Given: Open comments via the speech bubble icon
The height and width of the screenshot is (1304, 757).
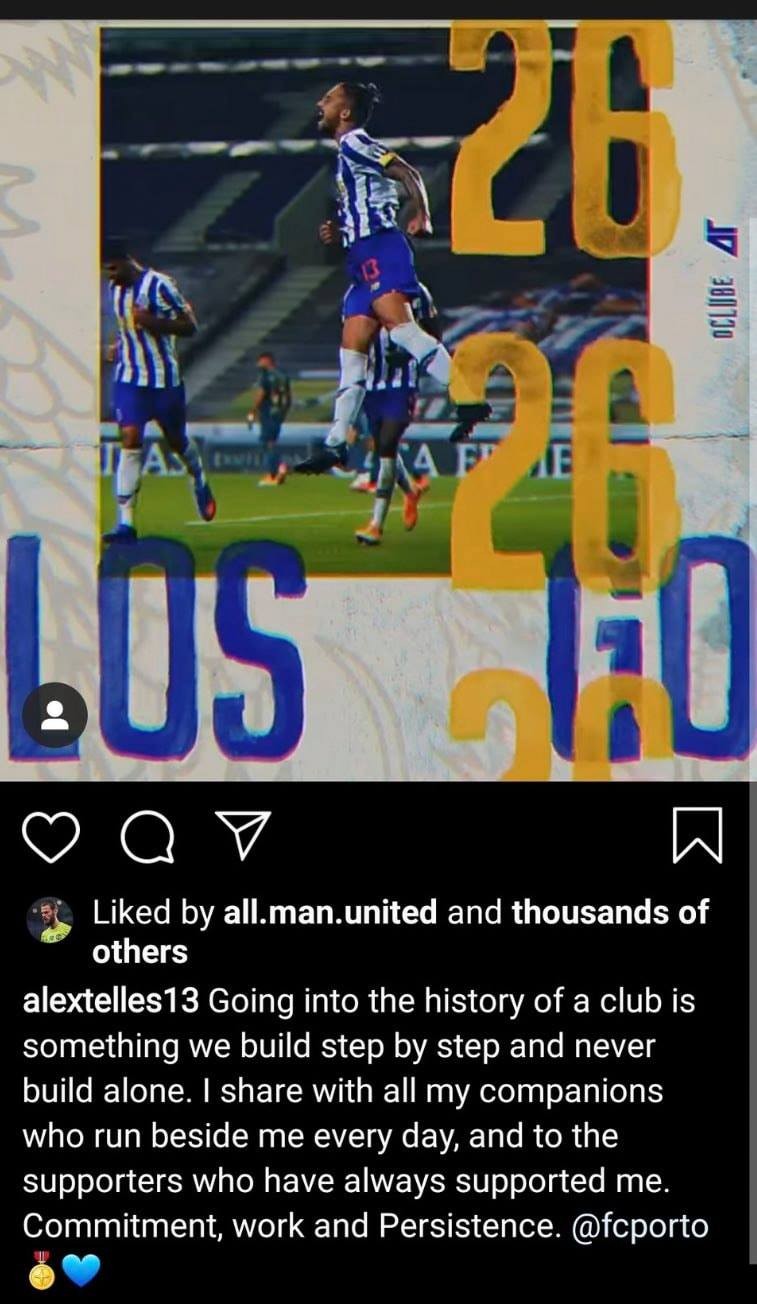Looking at the screenshot, I should [146, 837].
